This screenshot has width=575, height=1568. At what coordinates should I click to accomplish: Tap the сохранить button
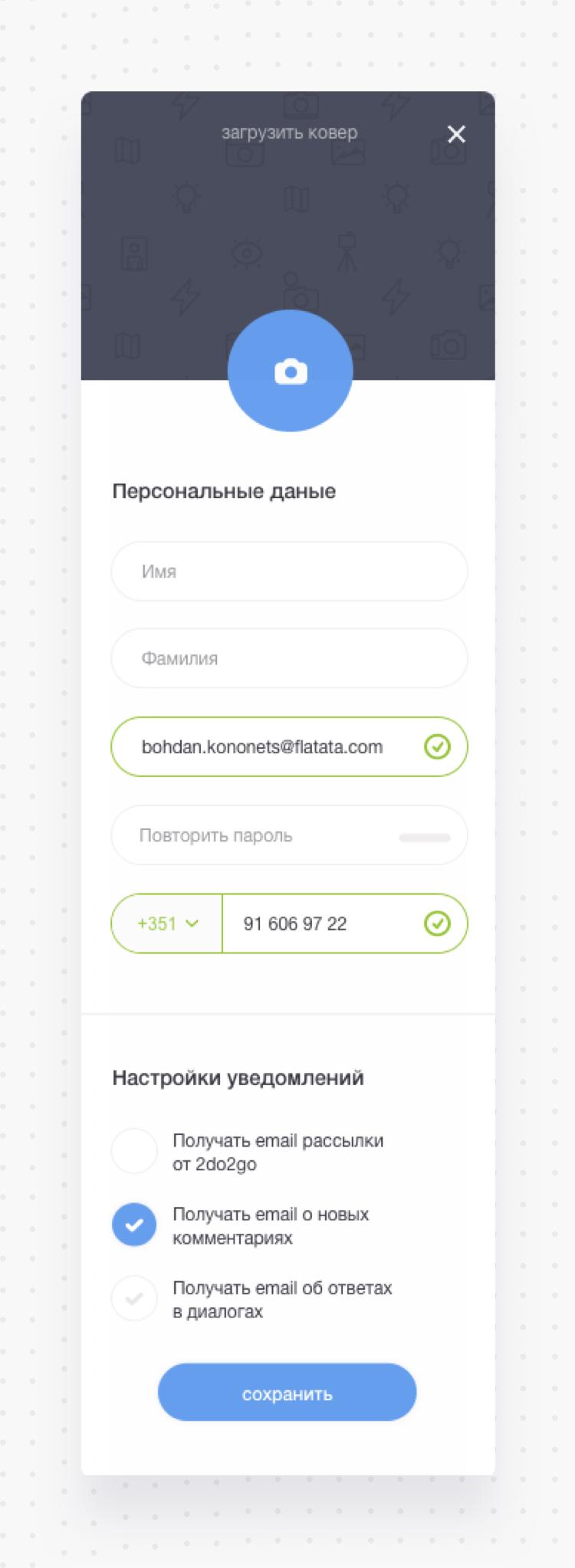(x=287, y=1392)
